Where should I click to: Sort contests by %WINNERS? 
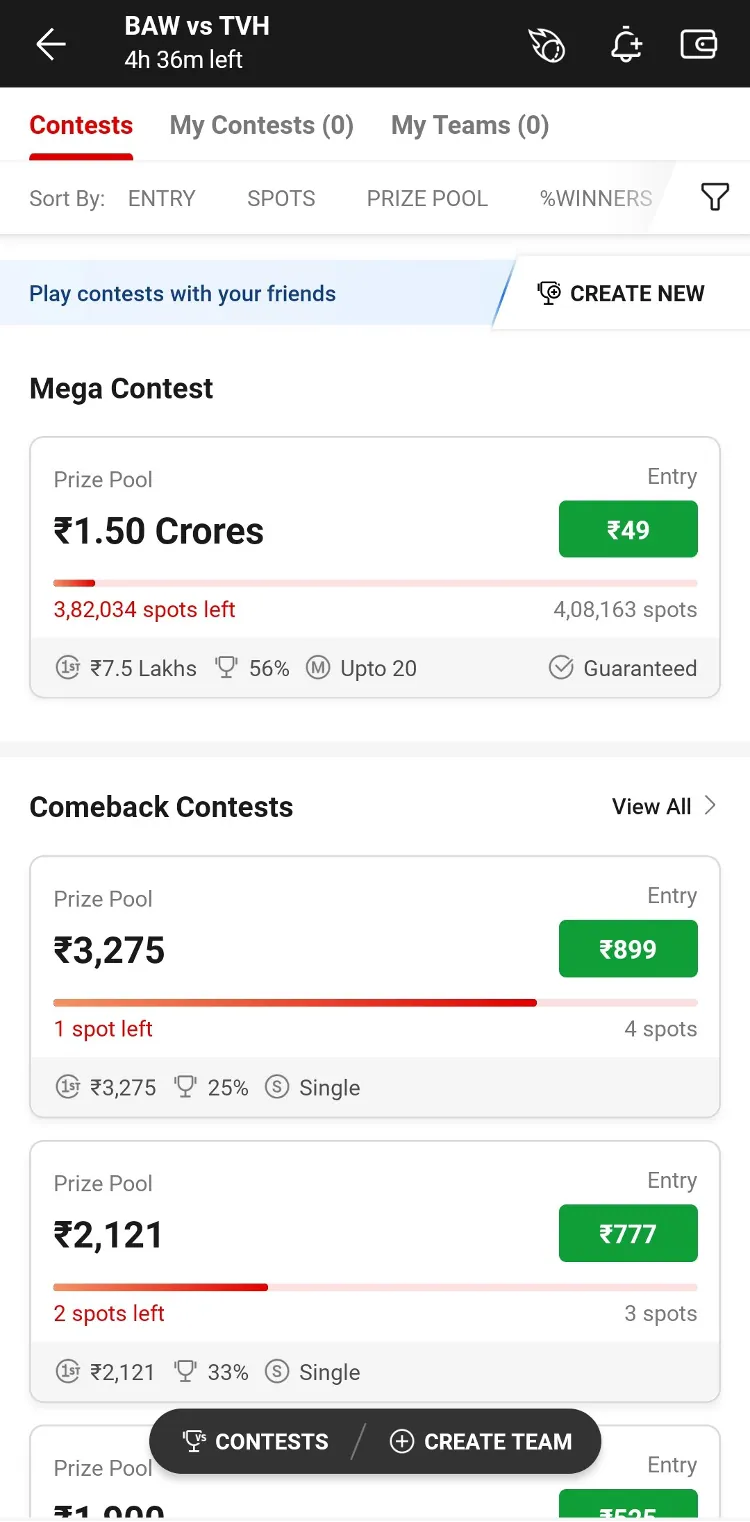[596, 198]
